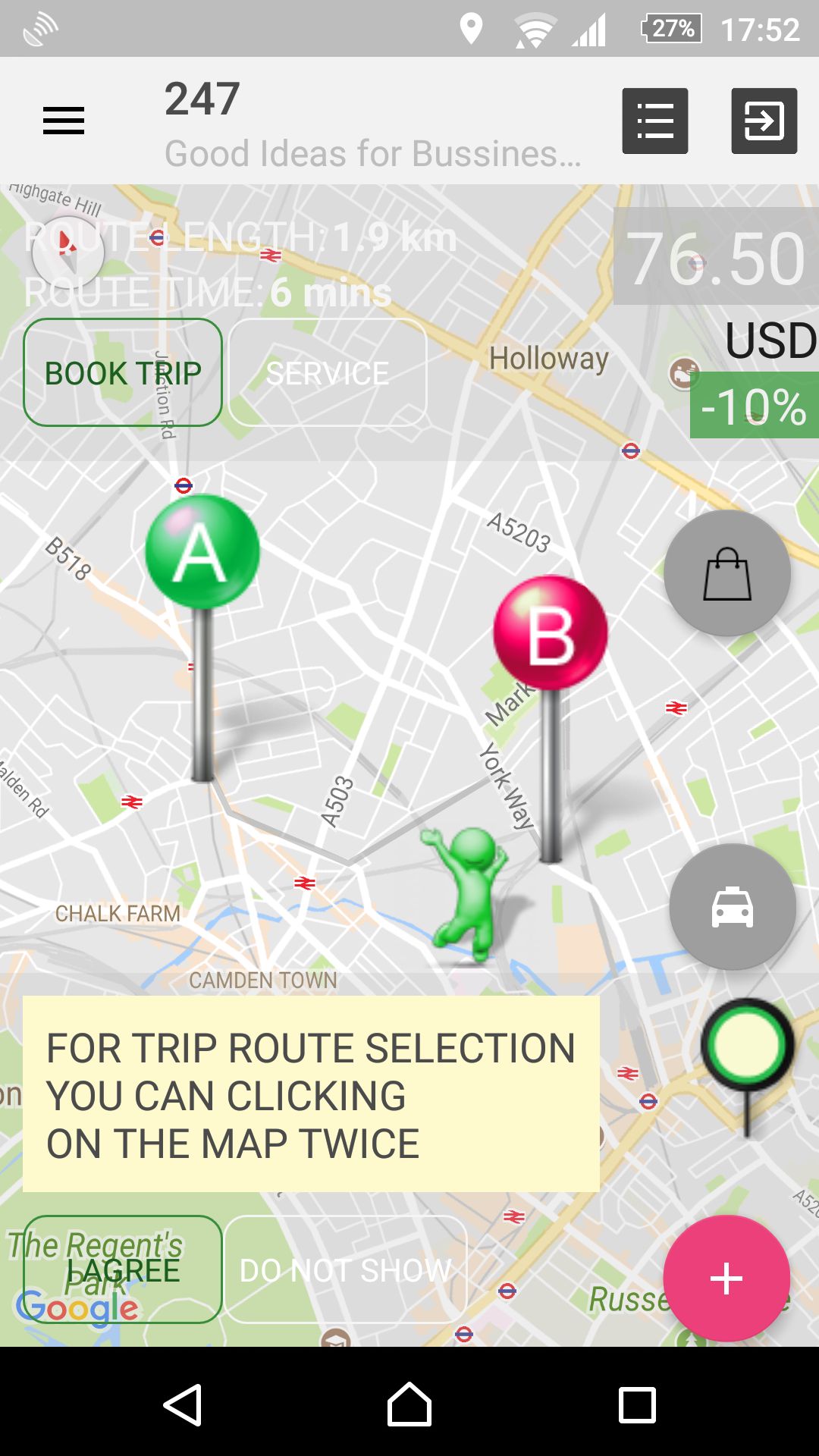
Task: Go back using the system back button
Action: 183,1404
